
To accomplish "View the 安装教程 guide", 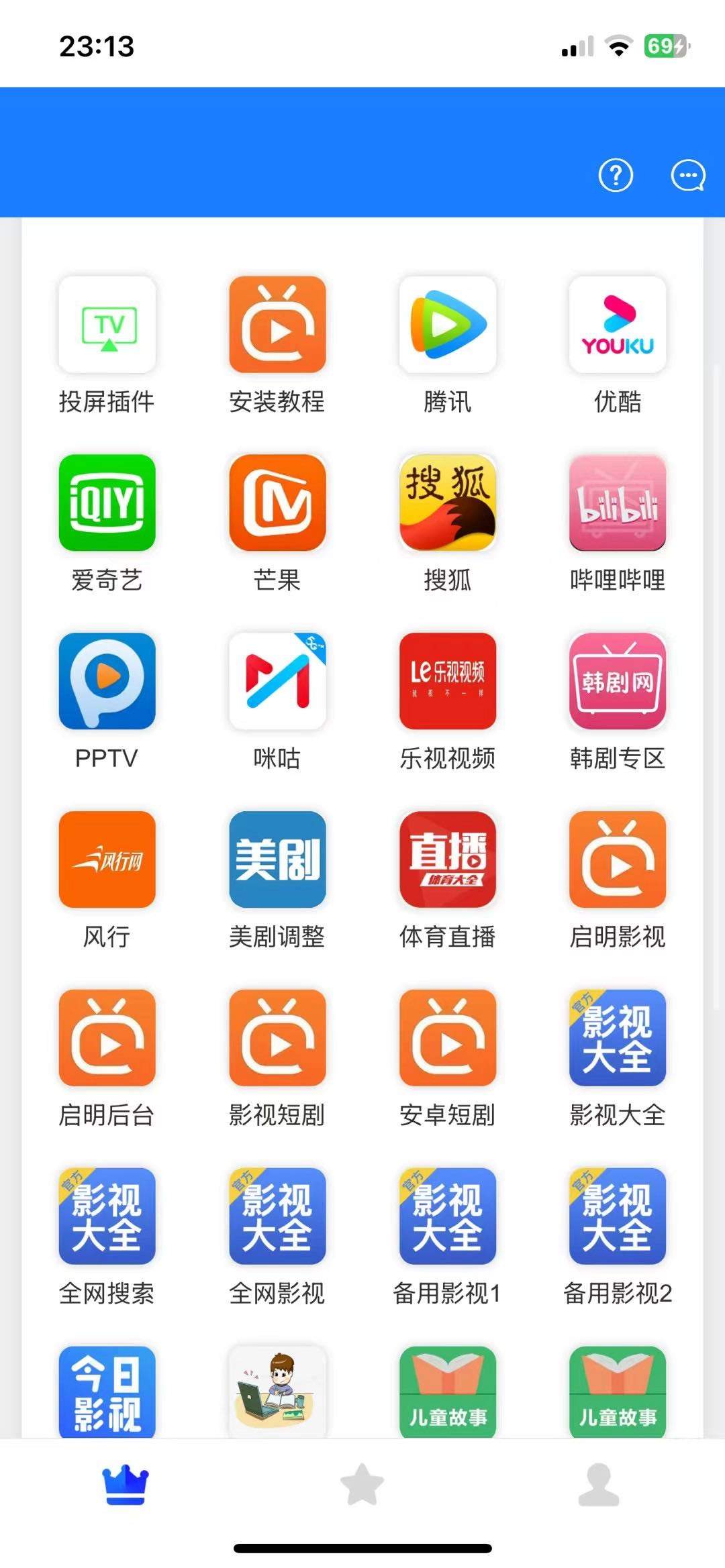I will point(277,325).
